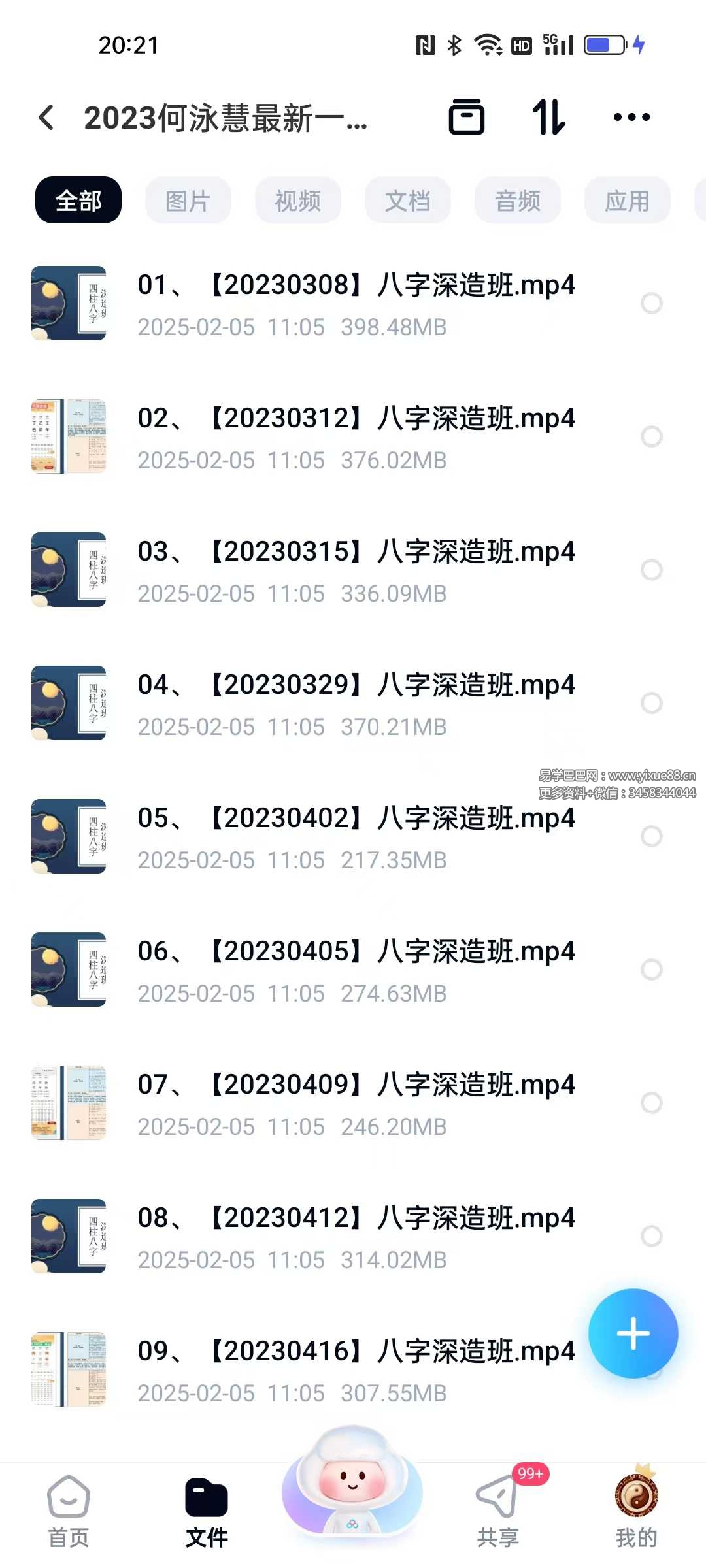The image size is (706, 1568).
Task: Switch to the 首页 tab
Action: tap(69, 1511)
